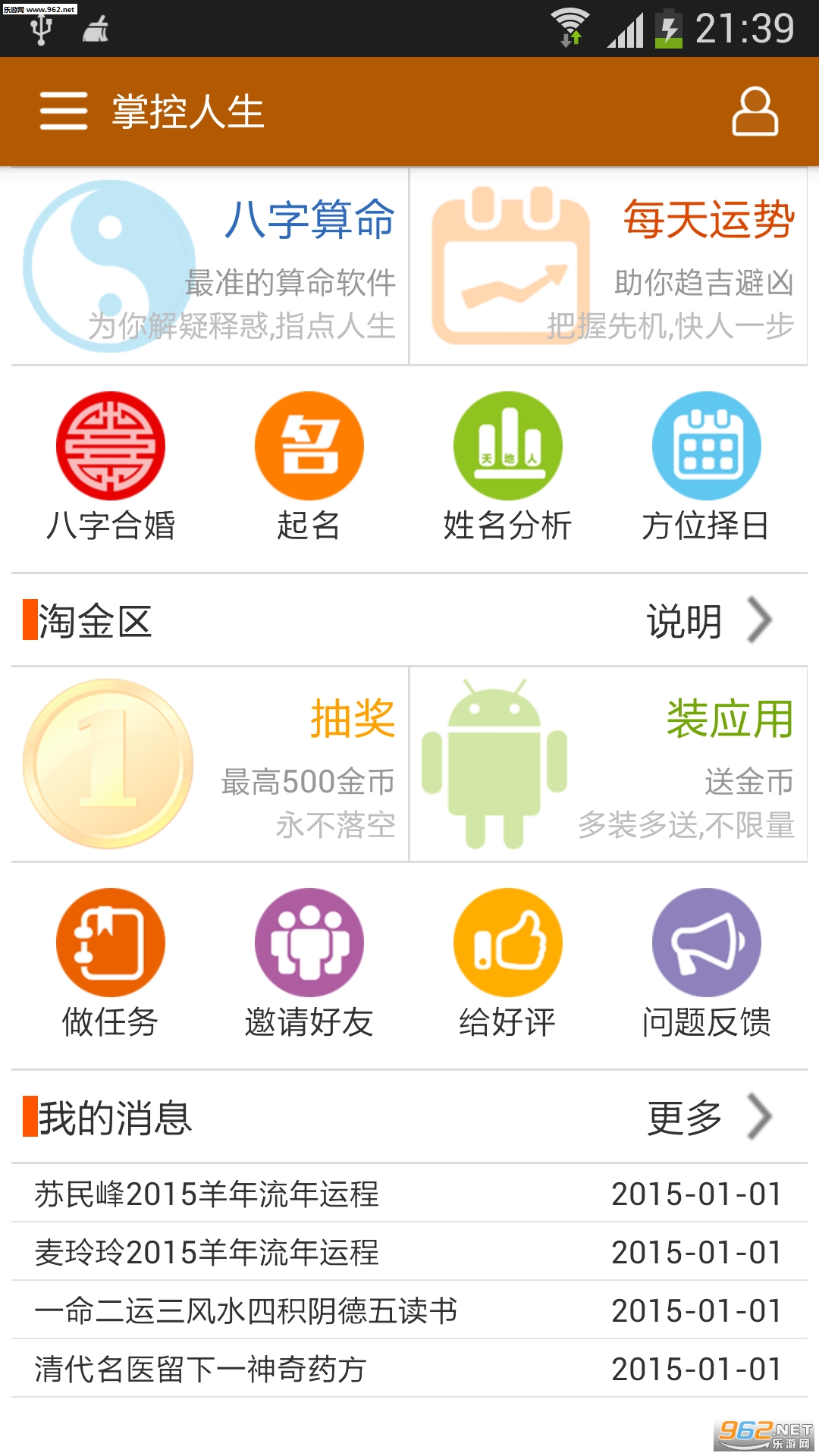Open the 起名 naming feature
The width and height of the screenshot is (819, 1456).
point(309,466)
